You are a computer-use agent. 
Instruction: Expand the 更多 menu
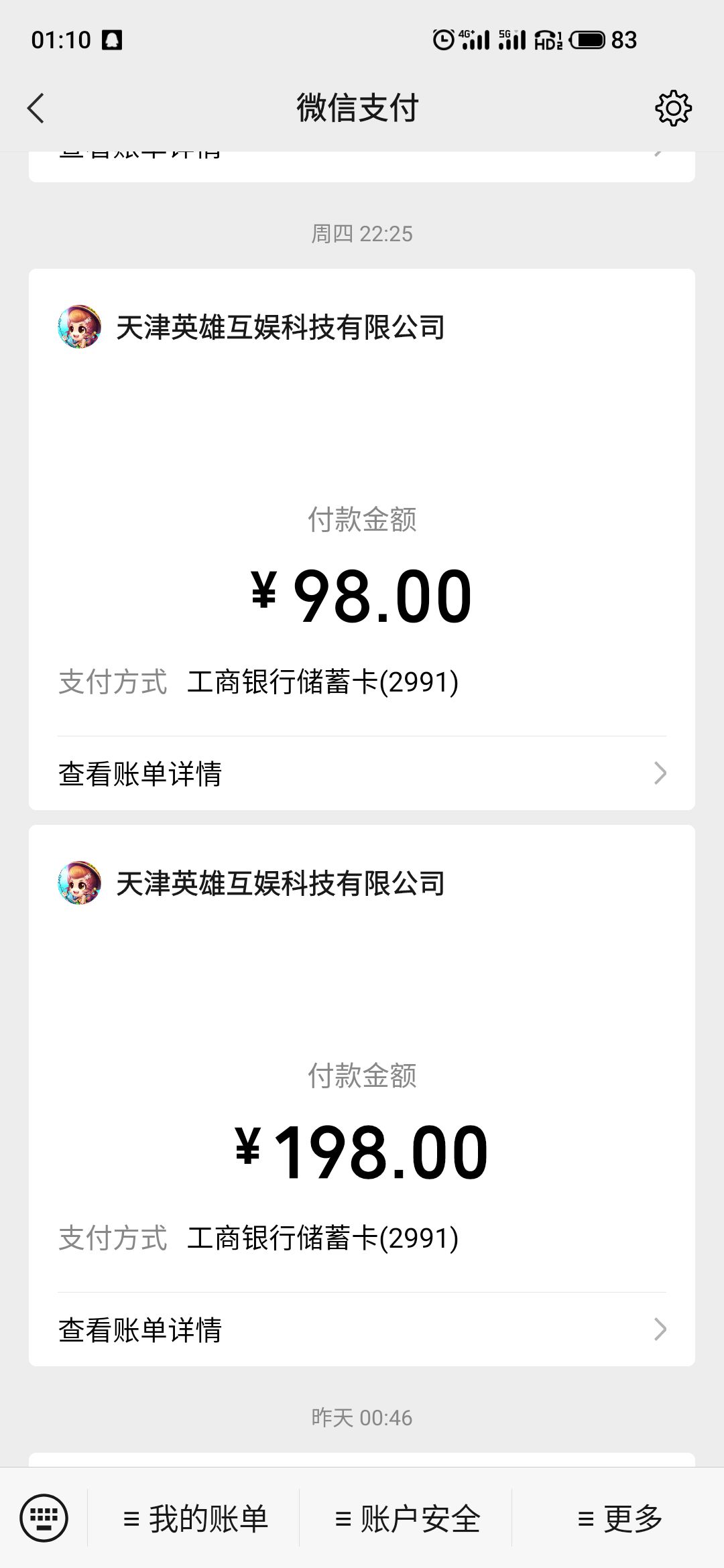point(619,1519)
